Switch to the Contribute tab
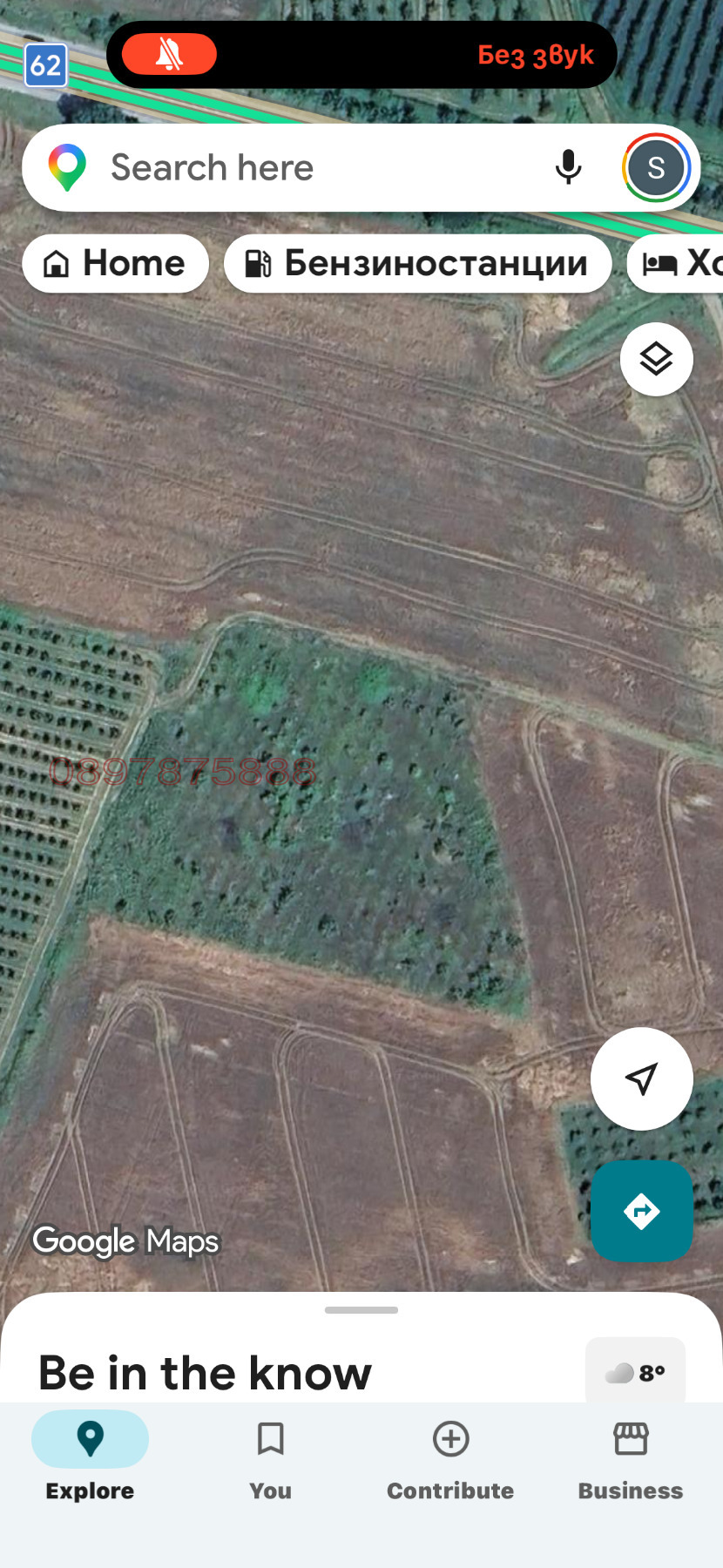The image size is (723, 1568). (x=450, y=1456)
